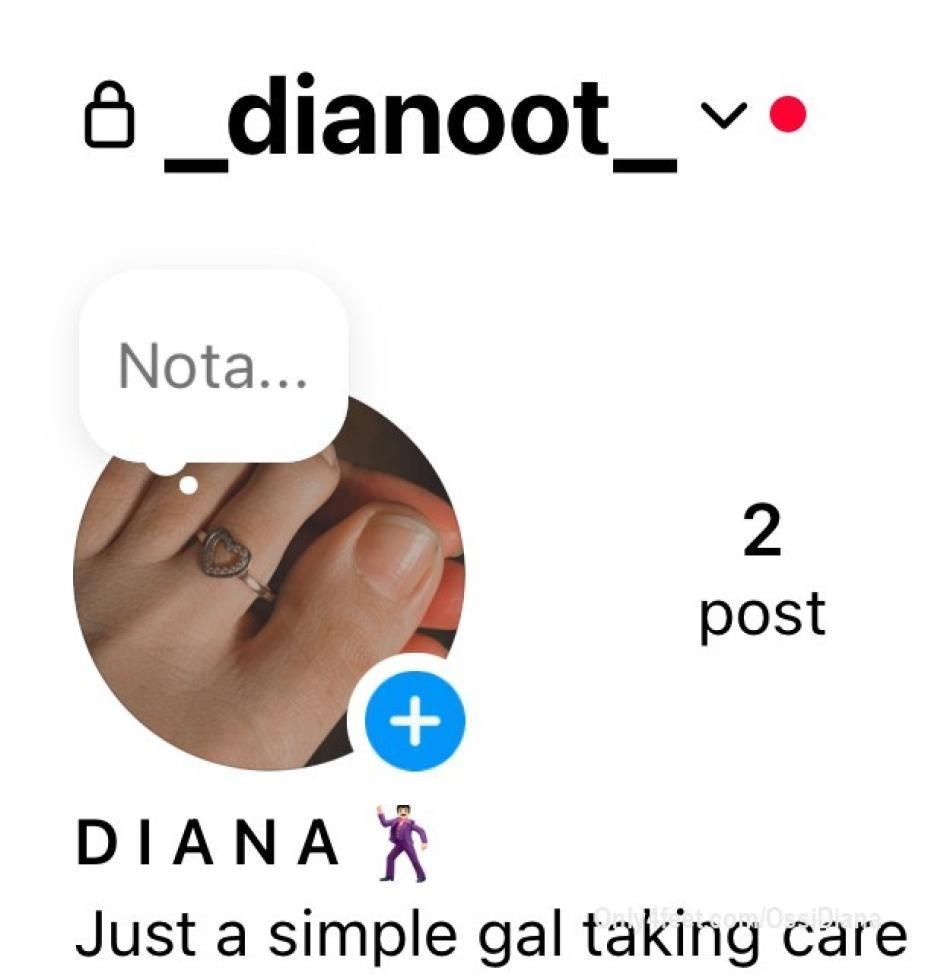Click the dancing man emoji next to DIANA
This screenshot has width=928, height=980.
tap(405, 843)
